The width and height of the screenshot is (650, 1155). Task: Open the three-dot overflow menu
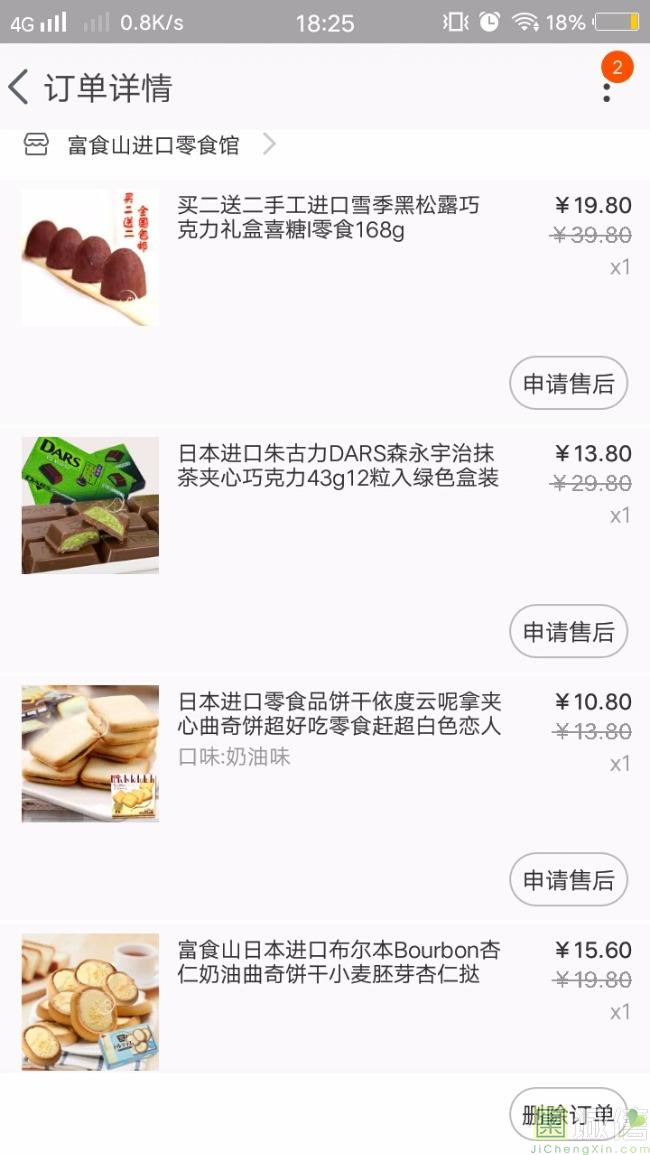(606, 90)
